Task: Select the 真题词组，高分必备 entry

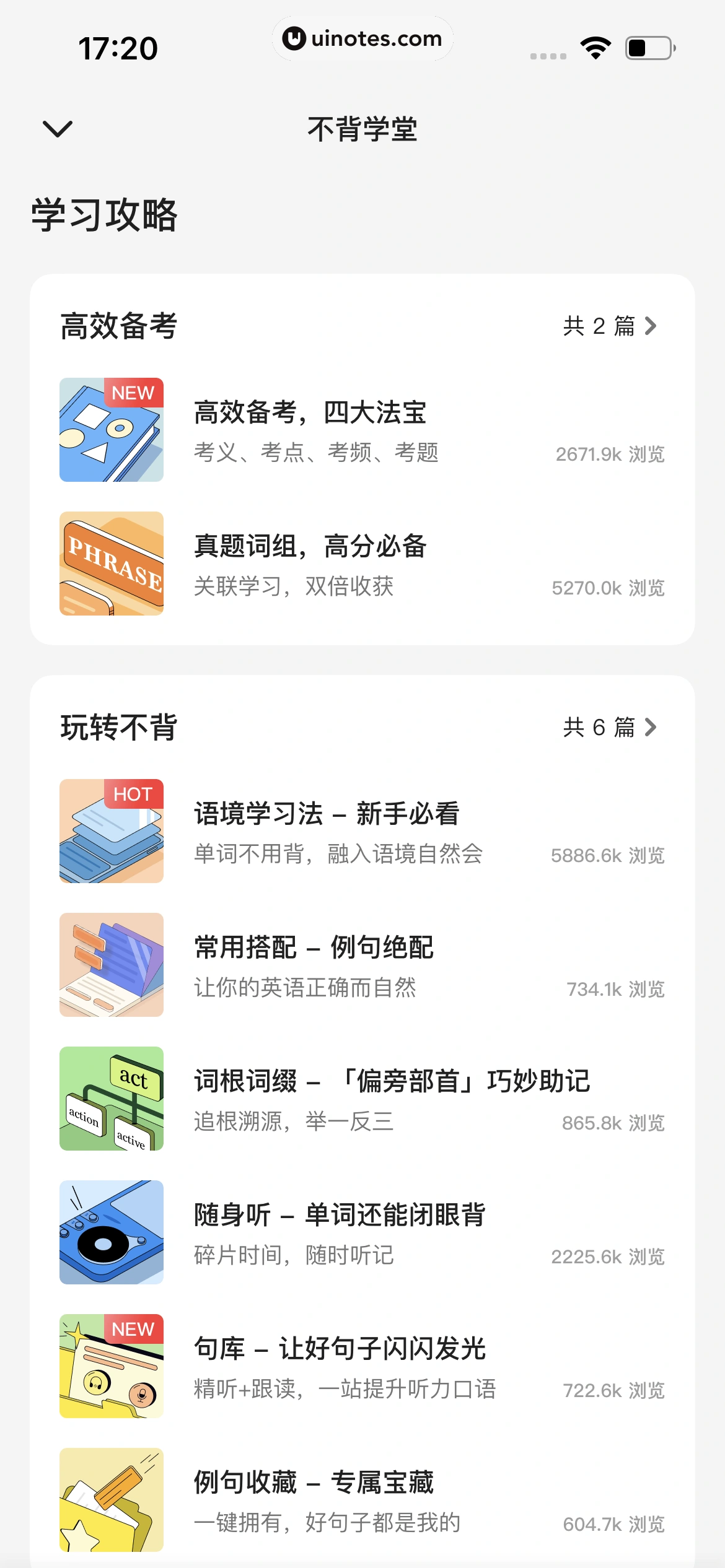Action: (309, 547)
